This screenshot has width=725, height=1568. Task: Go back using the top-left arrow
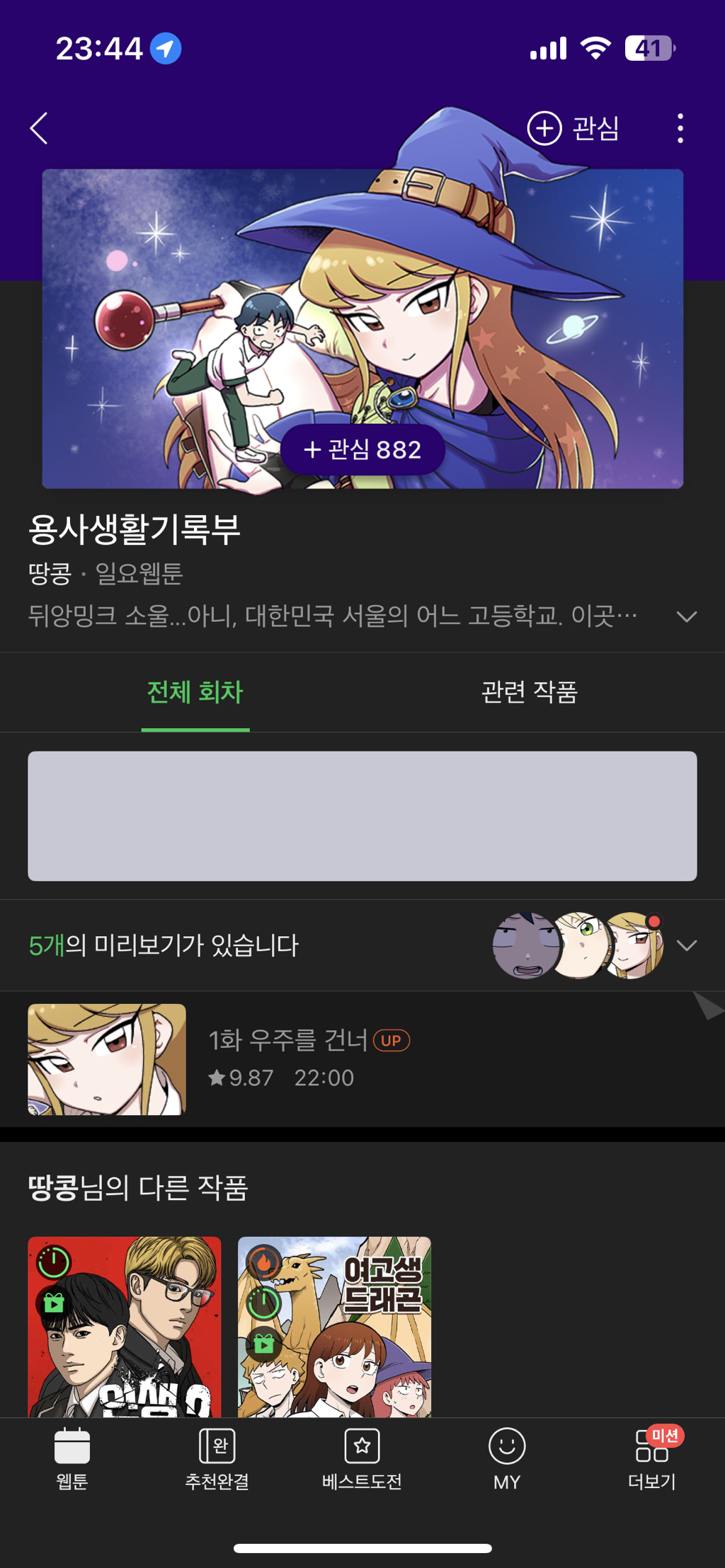pyautogui.click(x=40, y=128)
